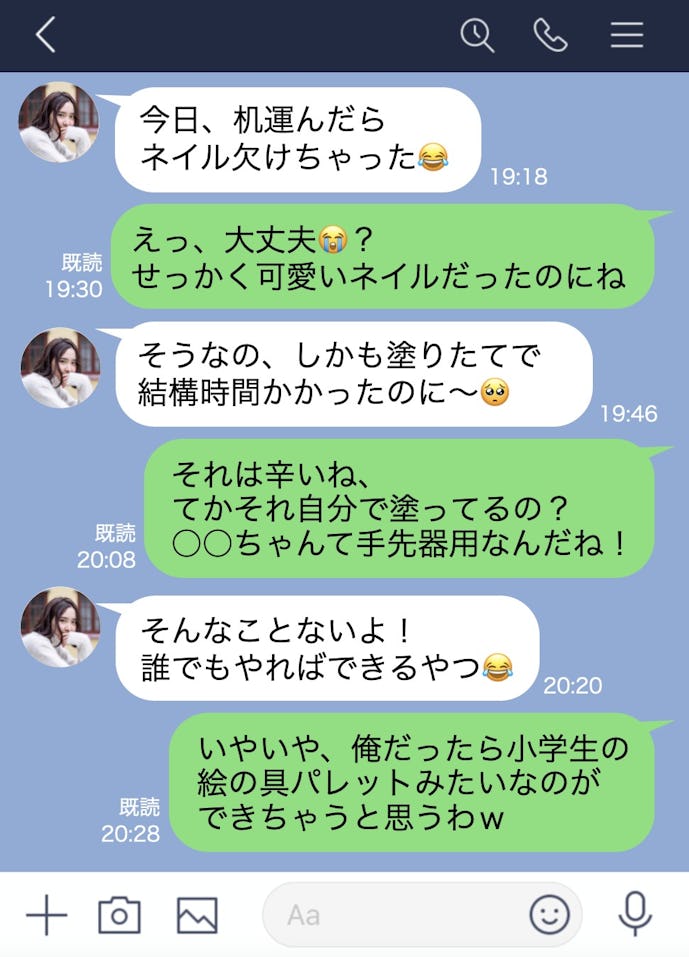
Task: Start a voice call
Action: tap(550, 36)
